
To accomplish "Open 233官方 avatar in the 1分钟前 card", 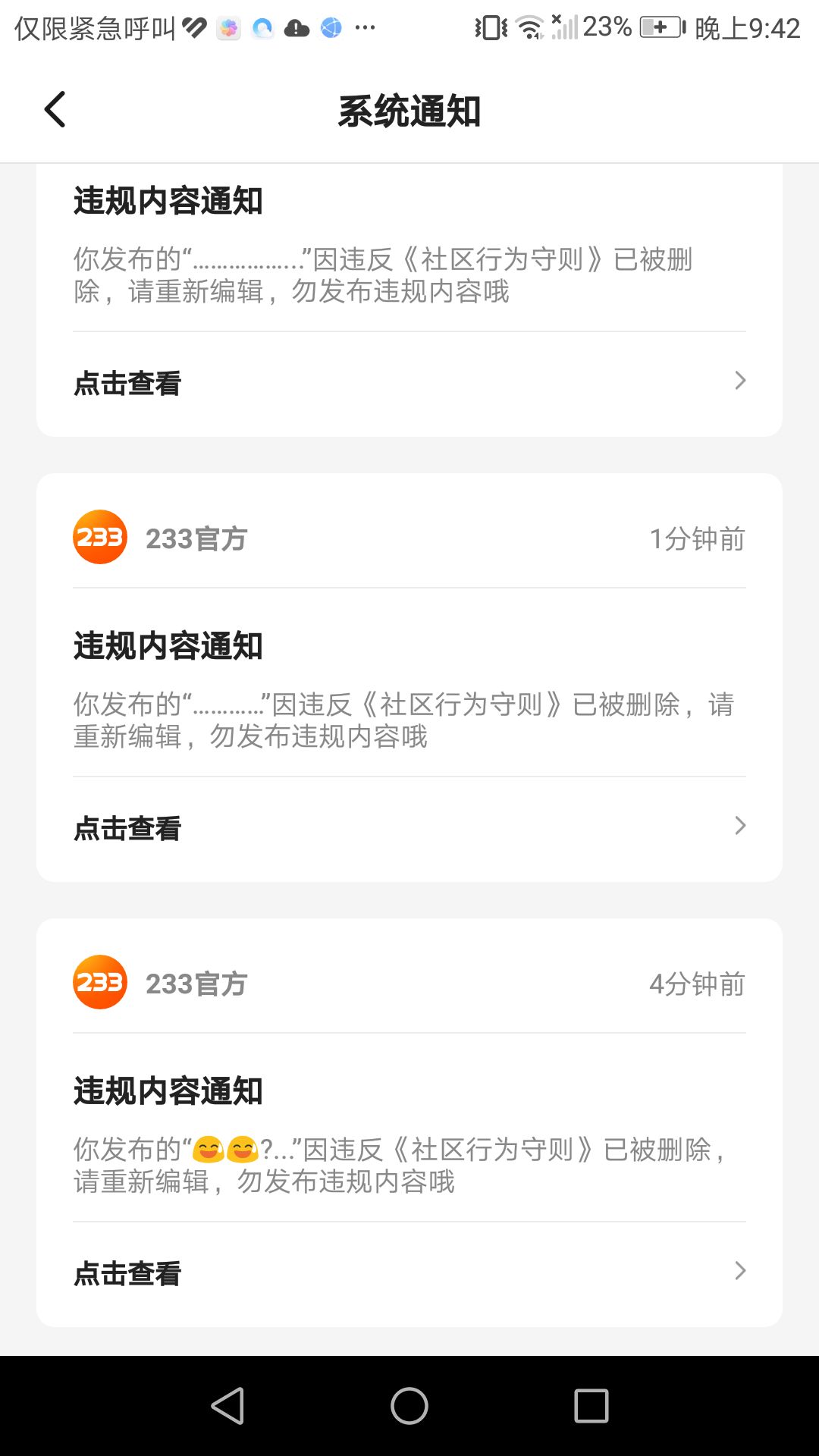I will [x=100, y=537].
